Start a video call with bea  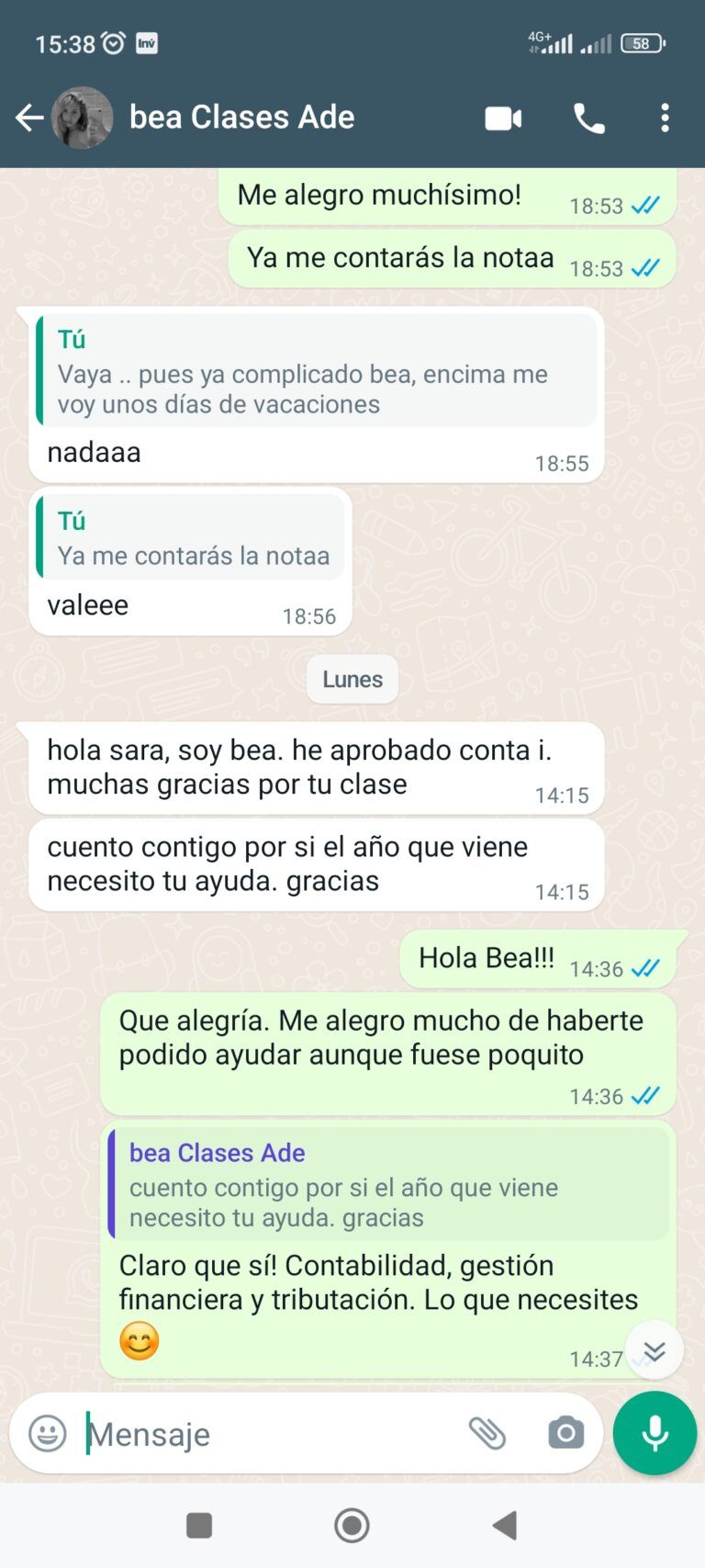503,118
